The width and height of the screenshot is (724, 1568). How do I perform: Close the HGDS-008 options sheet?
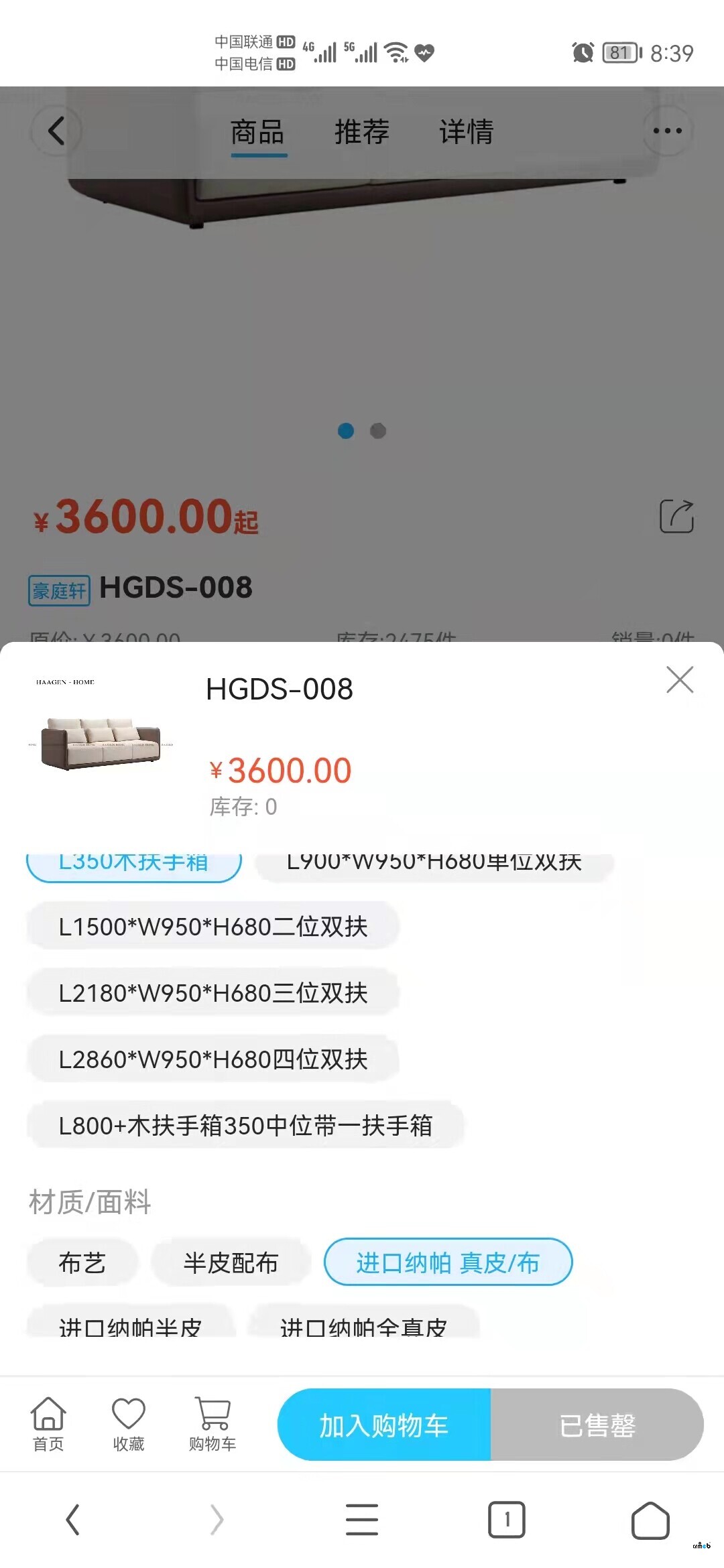679,679
